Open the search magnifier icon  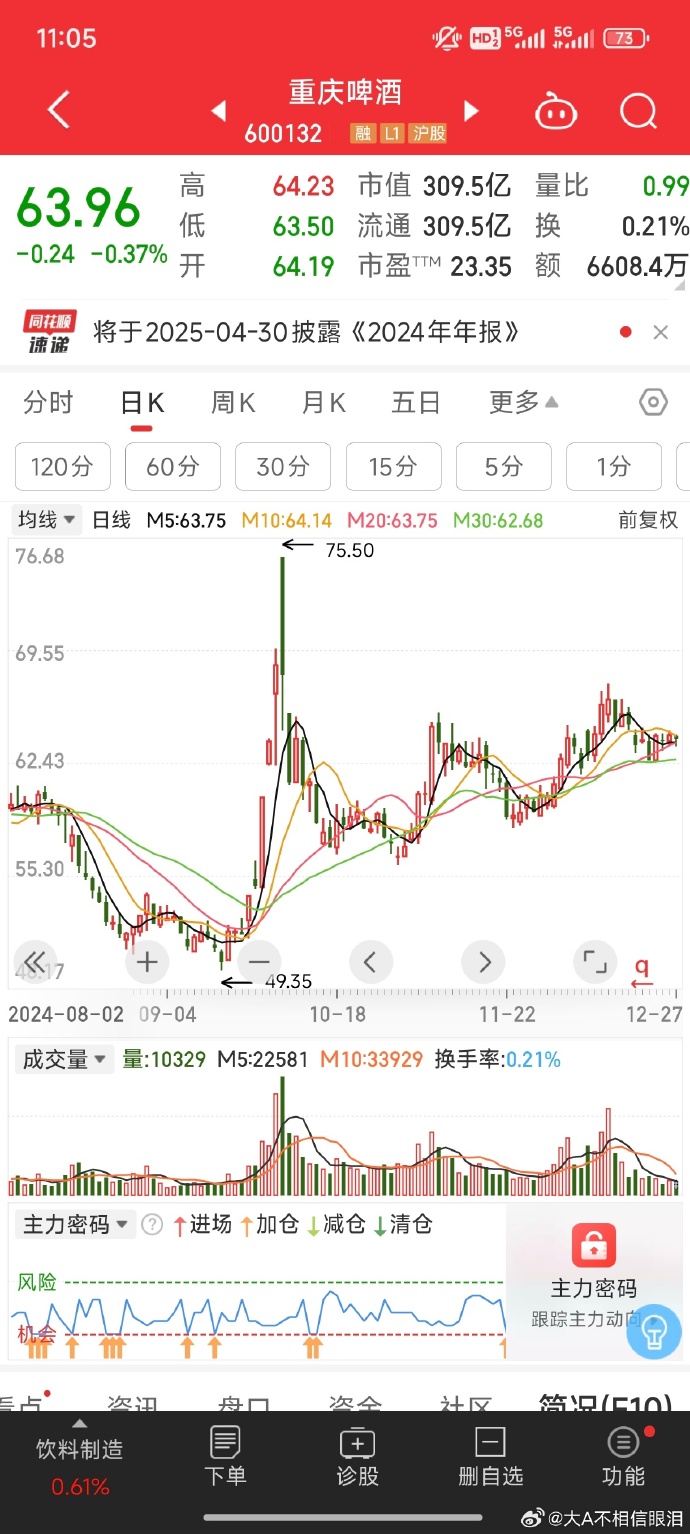tap(637, 111)
